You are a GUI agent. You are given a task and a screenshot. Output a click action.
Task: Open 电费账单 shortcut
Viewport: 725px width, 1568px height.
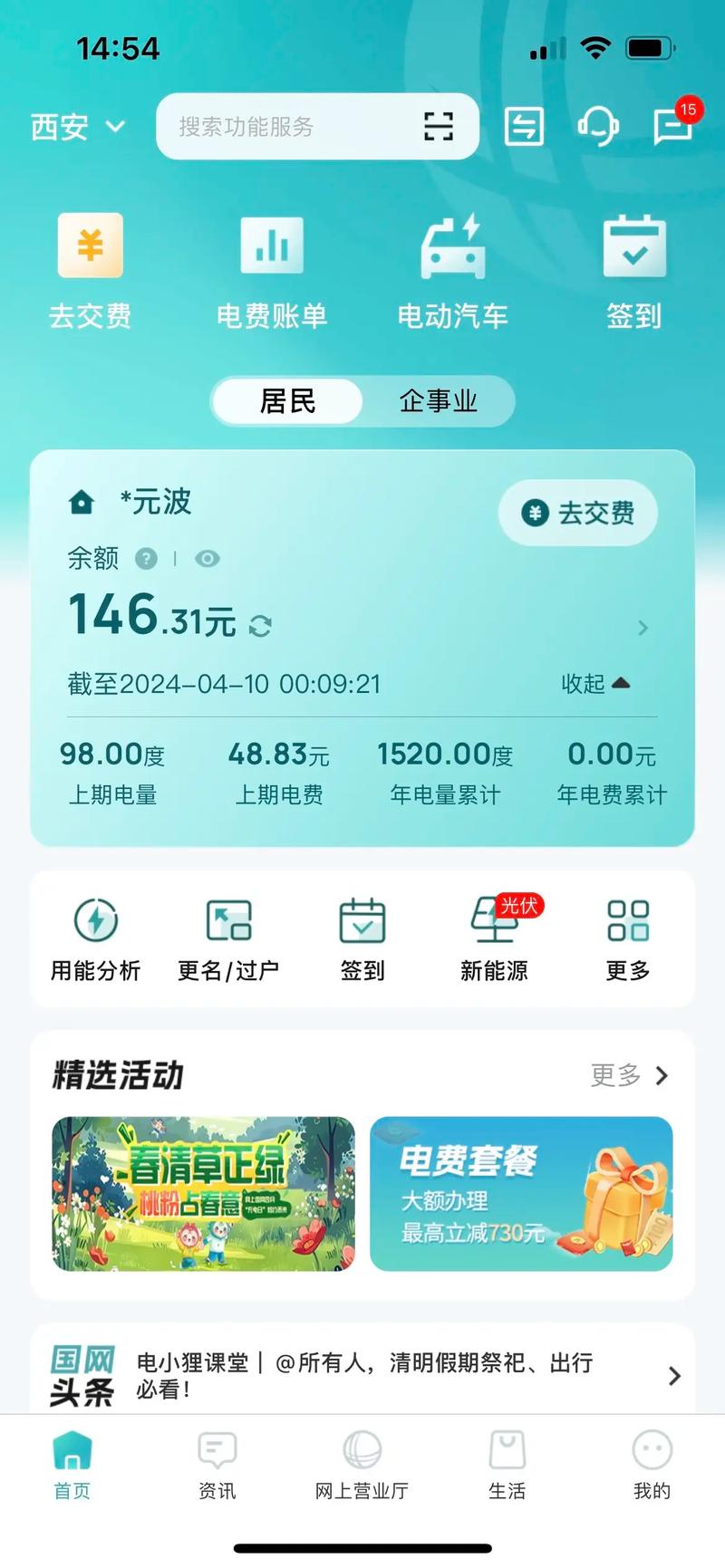click(x=272, y=272)
